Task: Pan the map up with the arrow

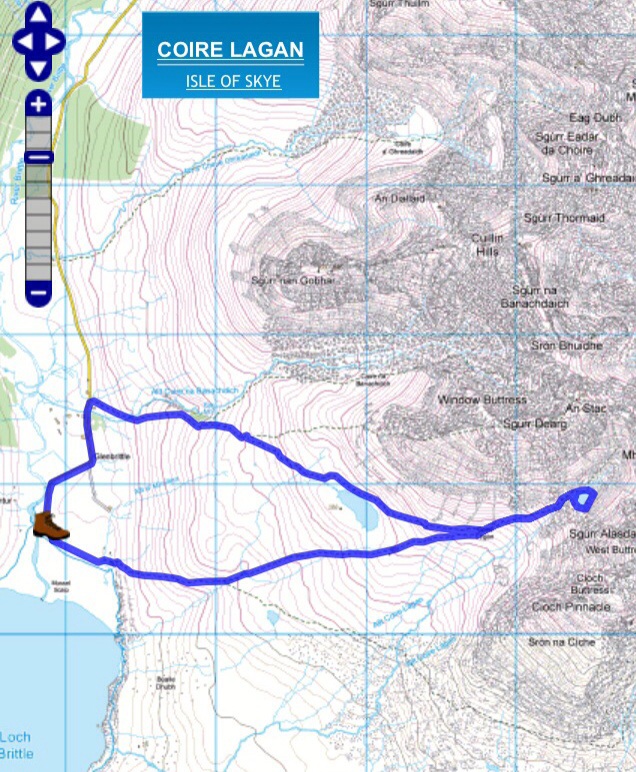Action: tap(37, 16)
